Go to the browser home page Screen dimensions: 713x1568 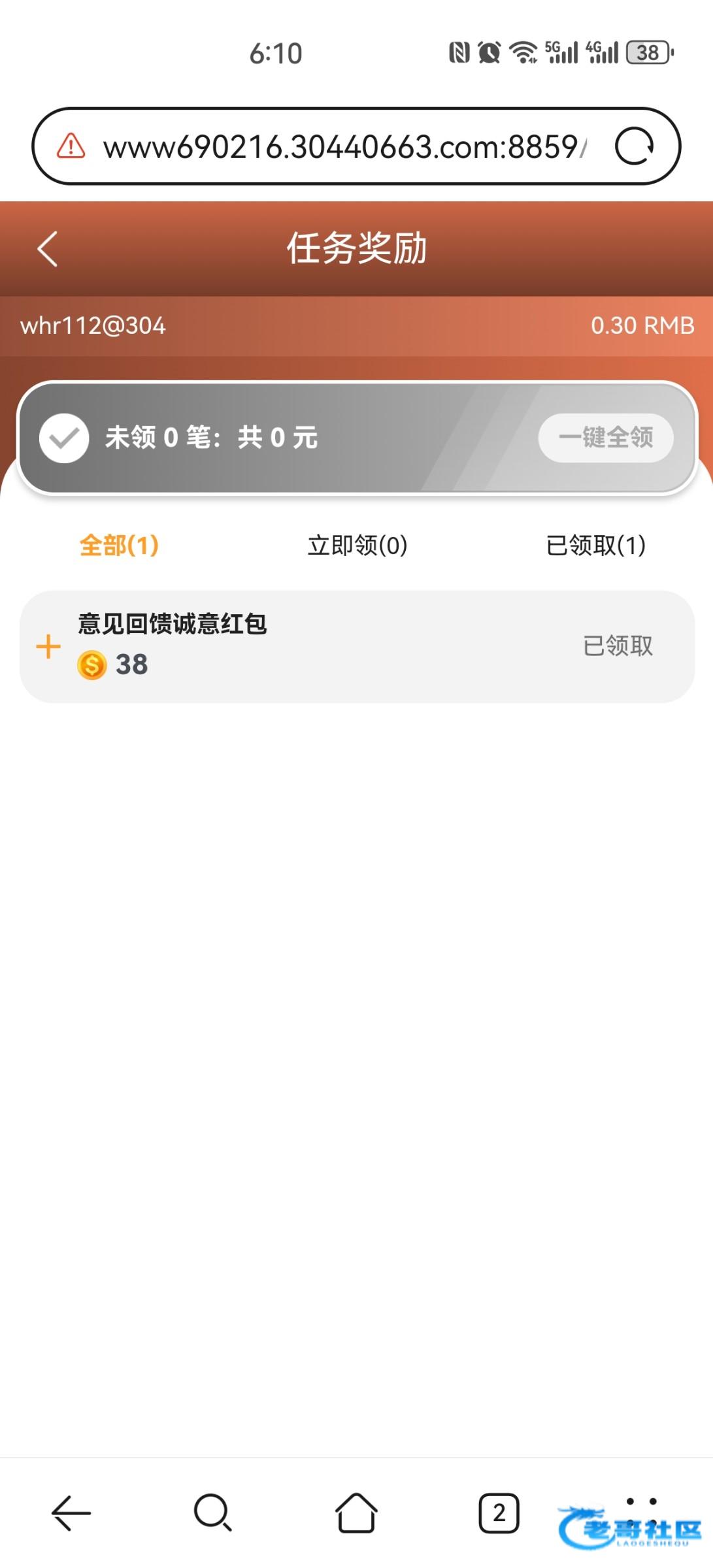356,1512
